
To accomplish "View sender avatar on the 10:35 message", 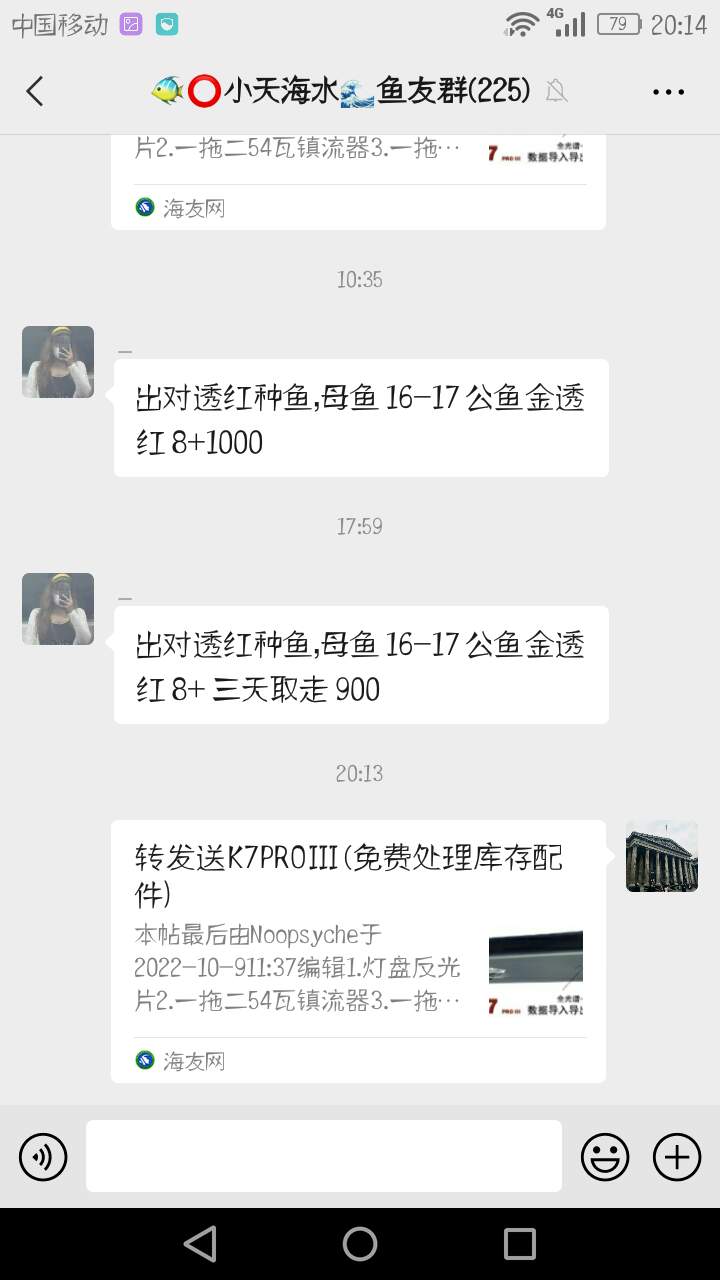I will 58,362.
